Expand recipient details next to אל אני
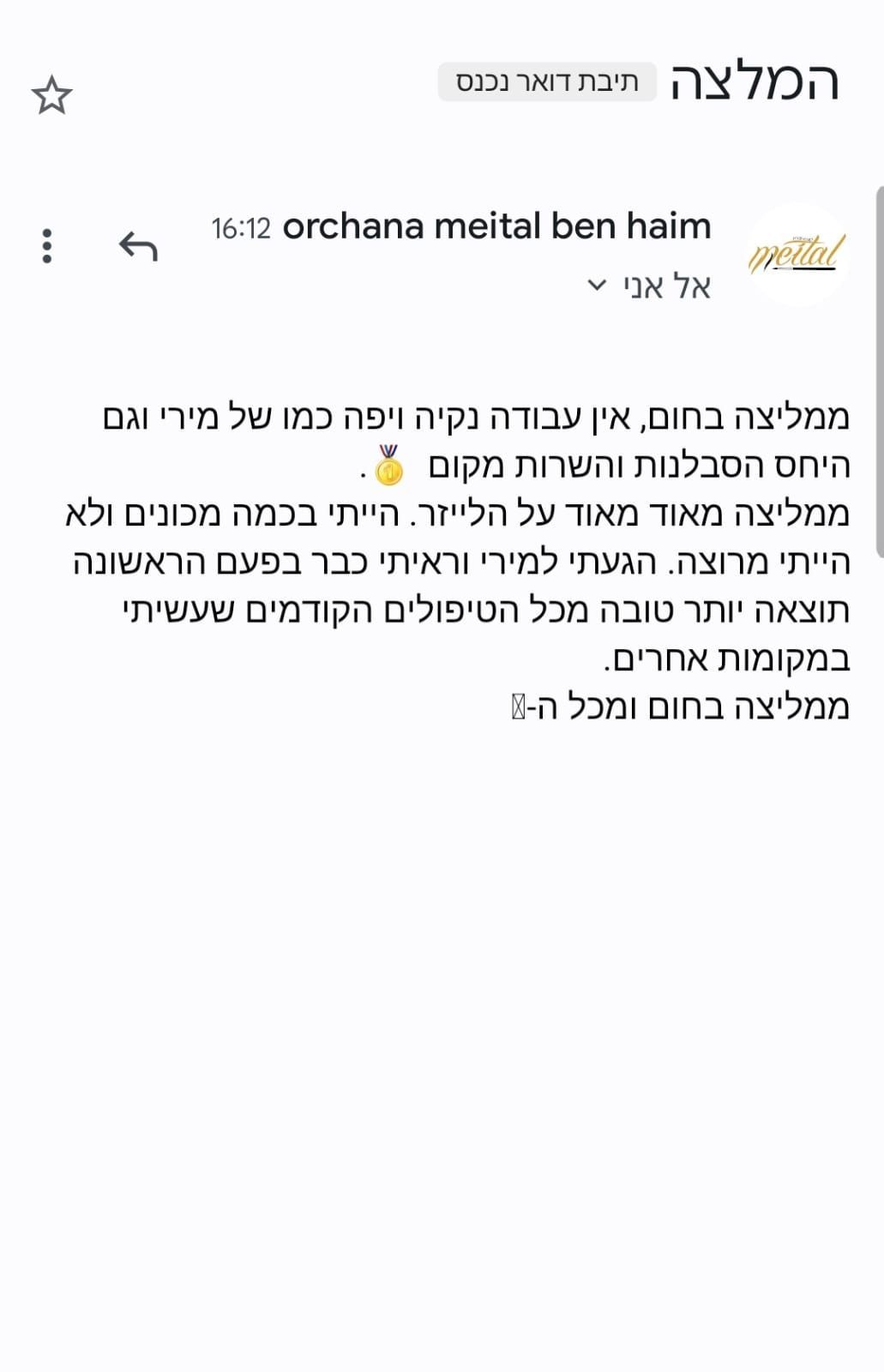This screenshot has height=1372, width=884. 598,285
